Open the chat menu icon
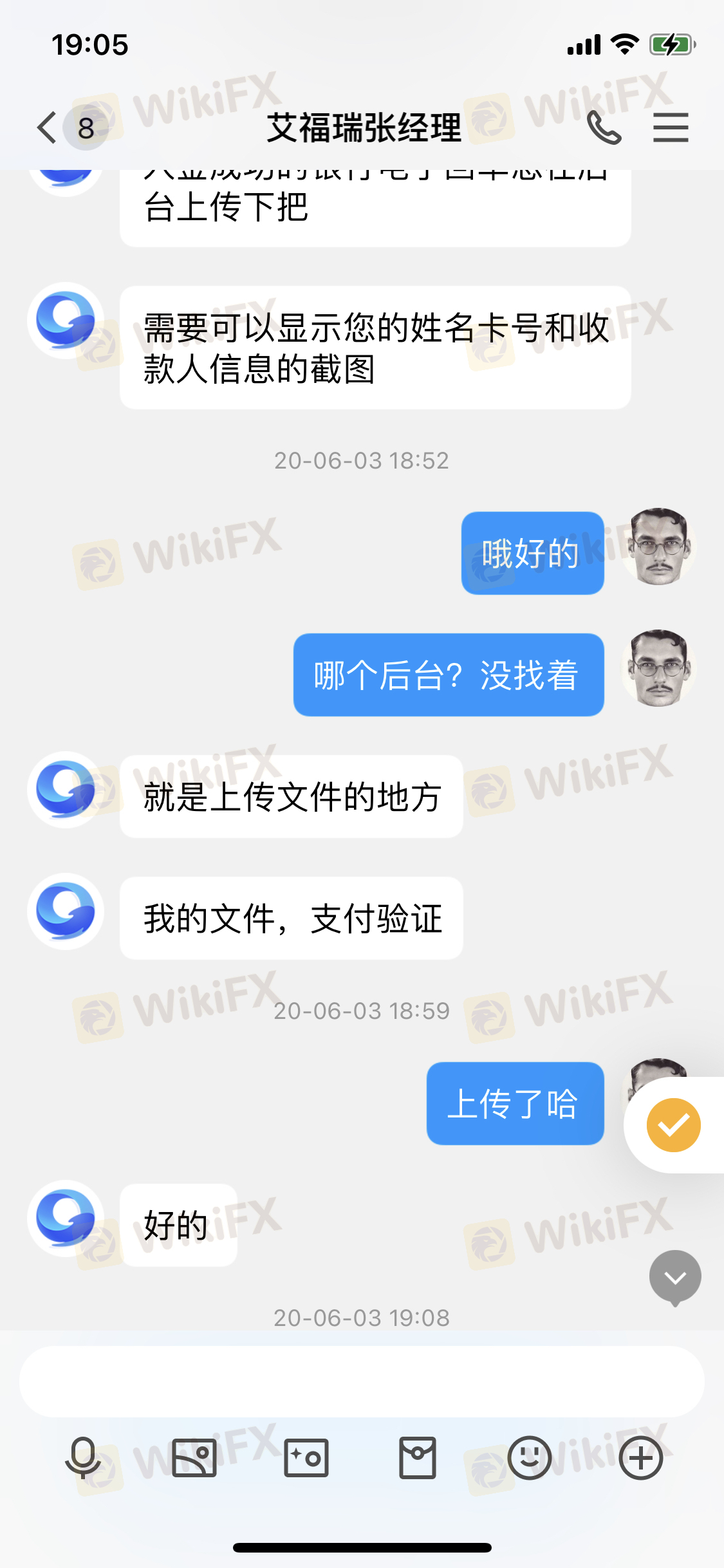 tap(671, 127)
